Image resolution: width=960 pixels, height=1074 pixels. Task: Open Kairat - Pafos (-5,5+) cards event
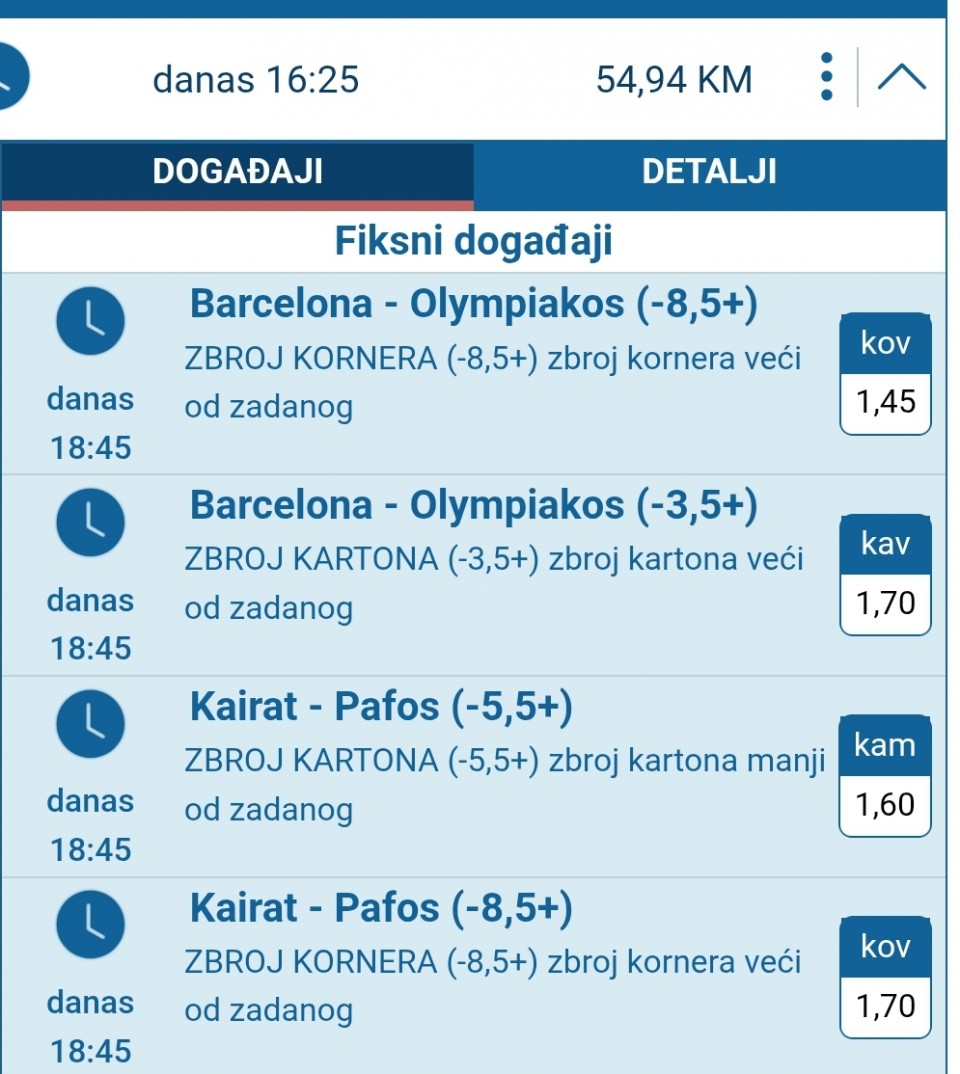pyautogui.click(x=381, y=708)
